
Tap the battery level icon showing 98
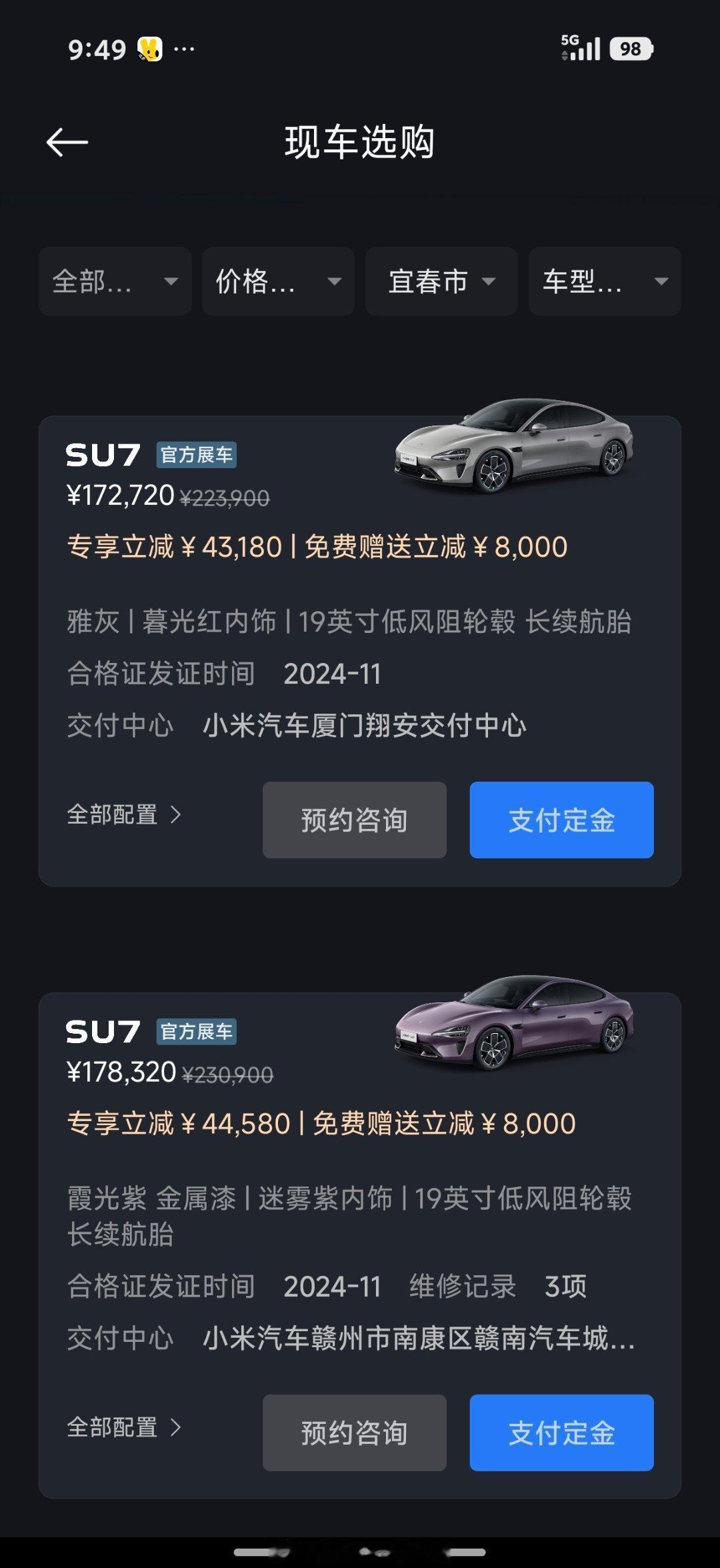coord(630,48)
